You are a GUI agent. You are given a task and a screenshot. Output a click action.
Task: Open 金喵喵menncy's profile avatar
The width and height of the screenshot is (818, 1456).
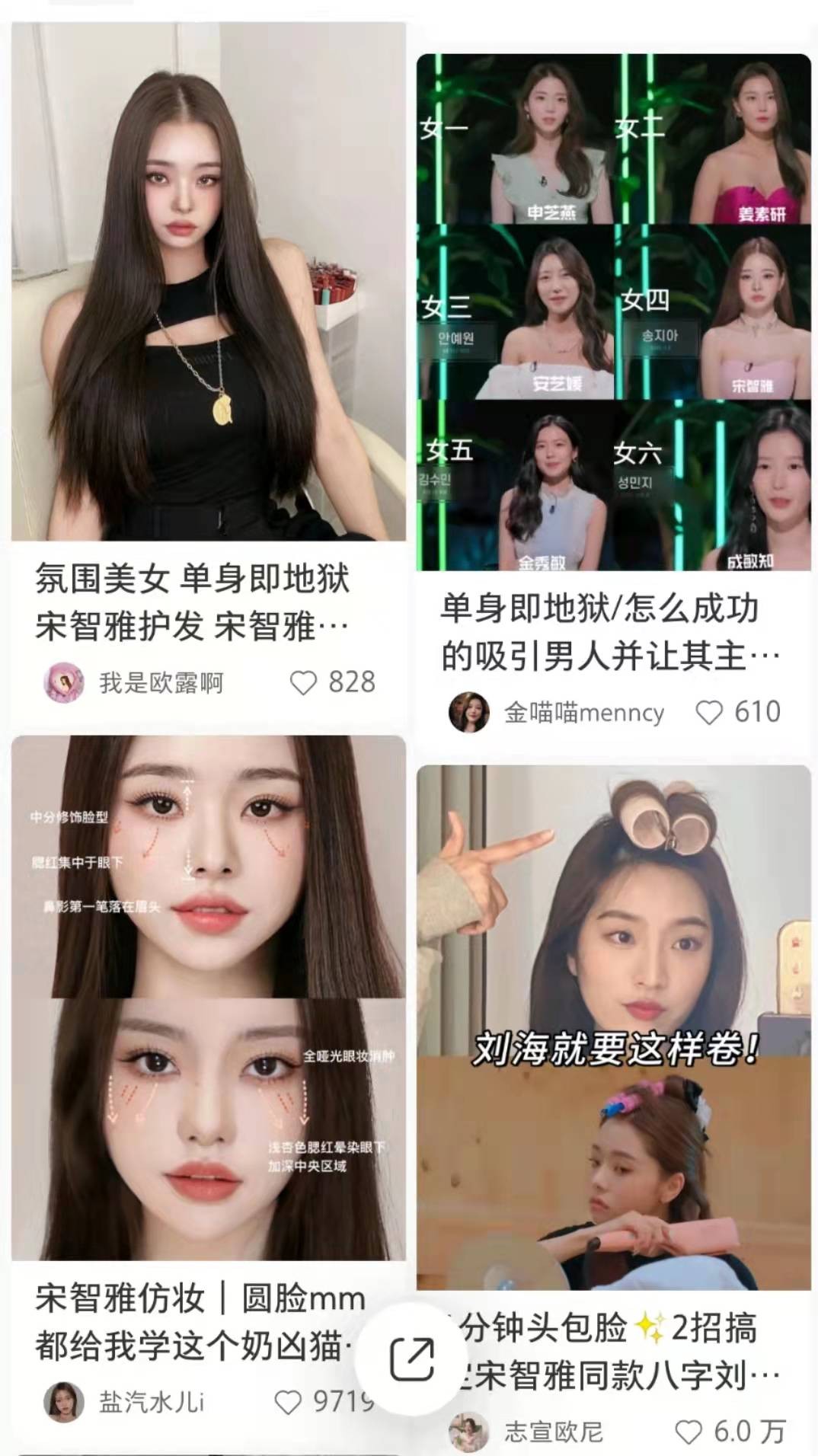pyautogui.click(x=468, y=710)
